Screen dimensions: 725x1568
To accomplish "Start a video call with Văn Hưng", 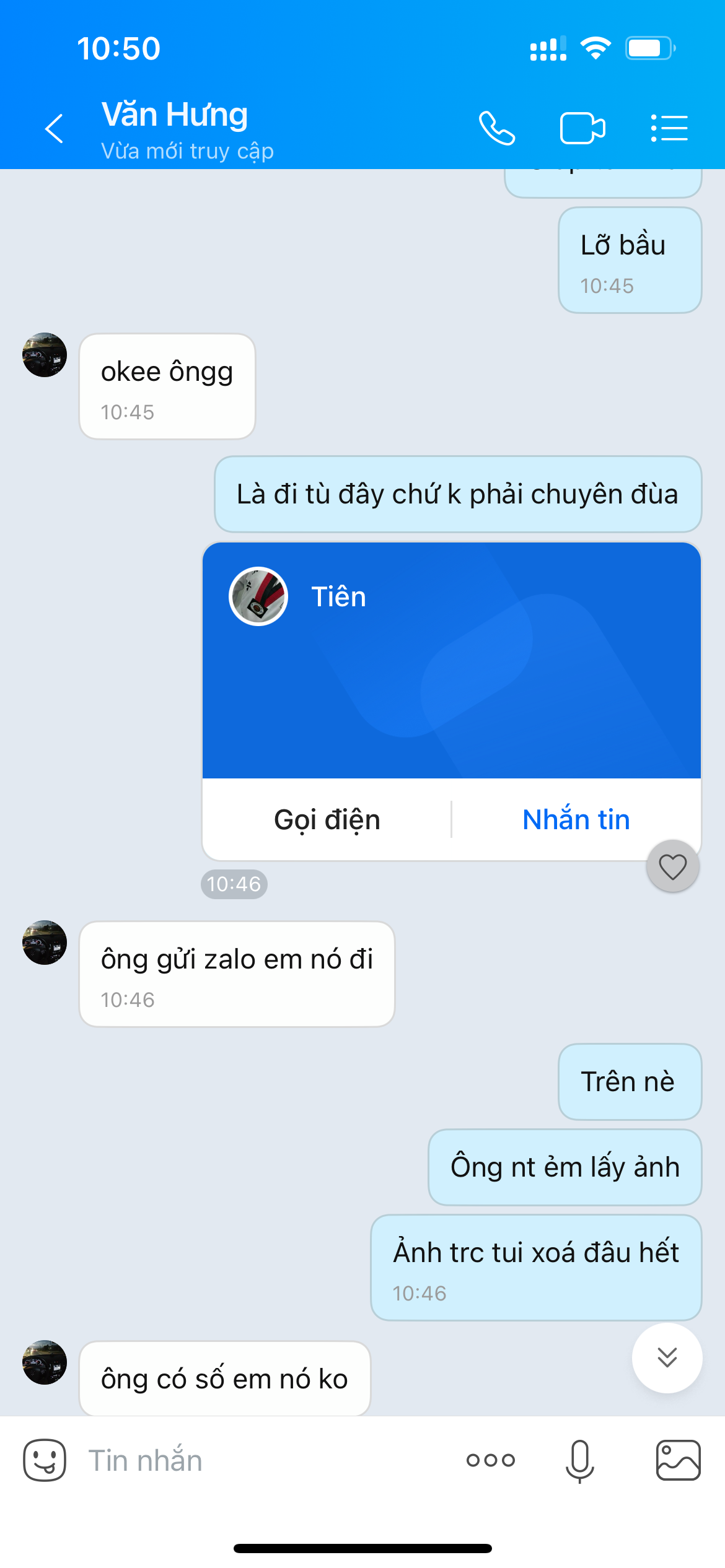I will (582, 128).
